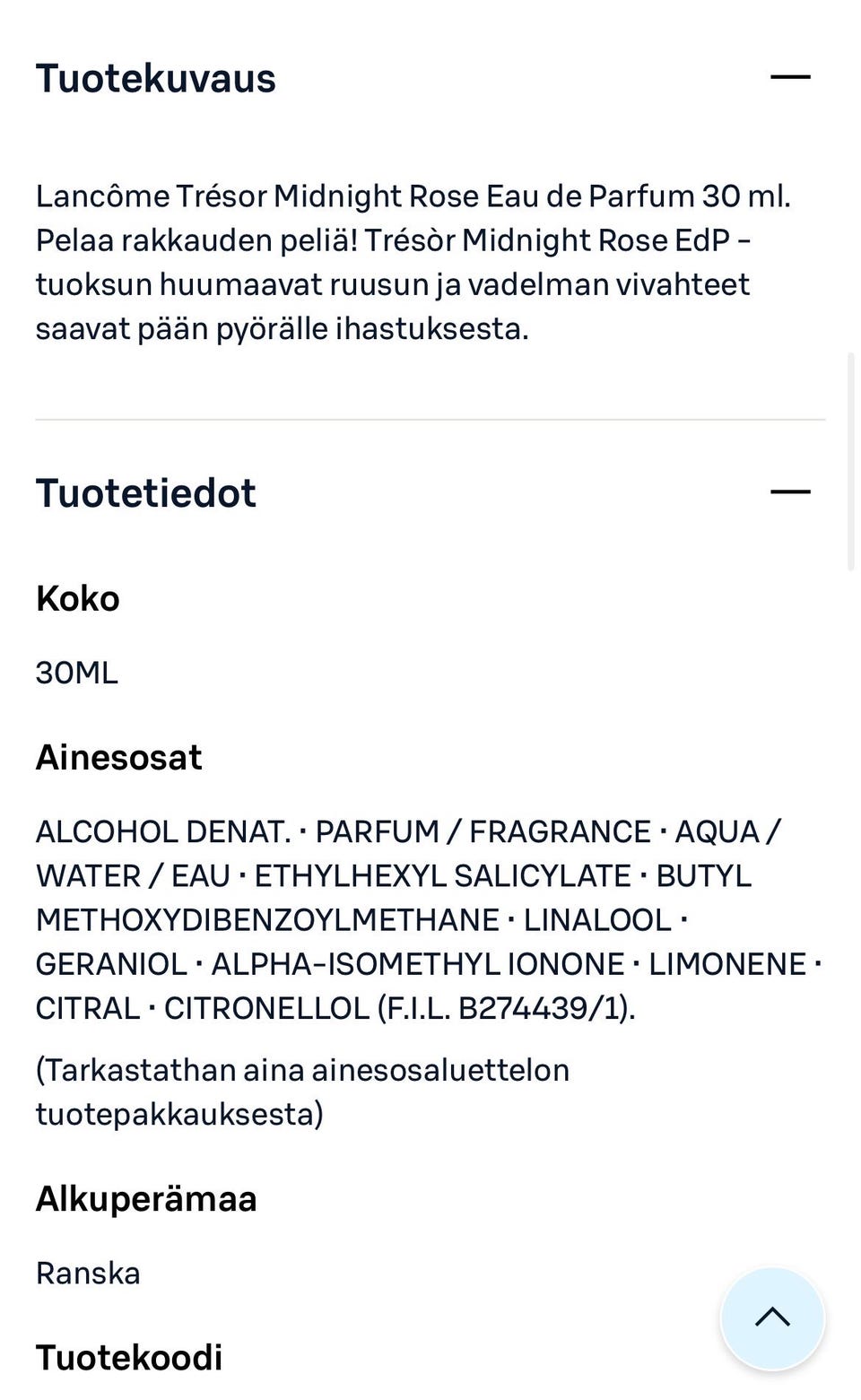The image size is (861, 1400).
Task: Click the minus icon next to Tuotetiedot
Action: pos(792,491)
